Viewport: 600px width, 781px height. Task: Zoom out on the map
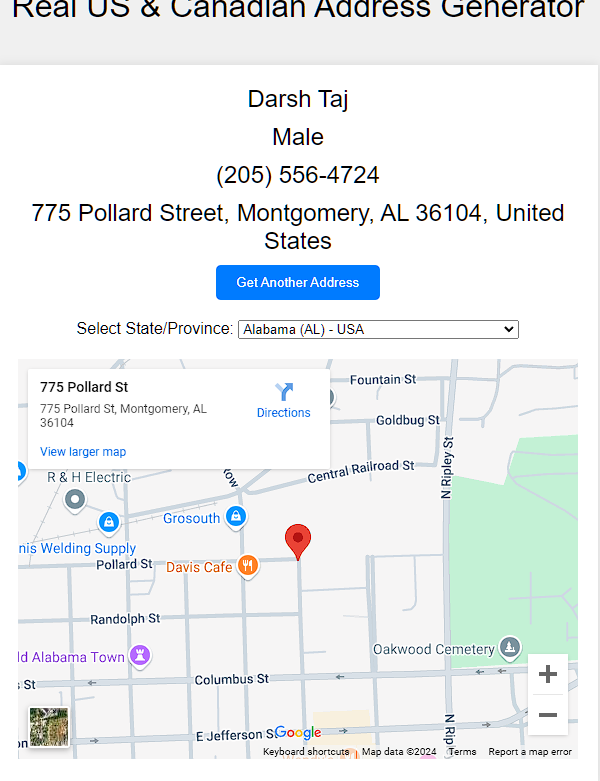[547, 715]
